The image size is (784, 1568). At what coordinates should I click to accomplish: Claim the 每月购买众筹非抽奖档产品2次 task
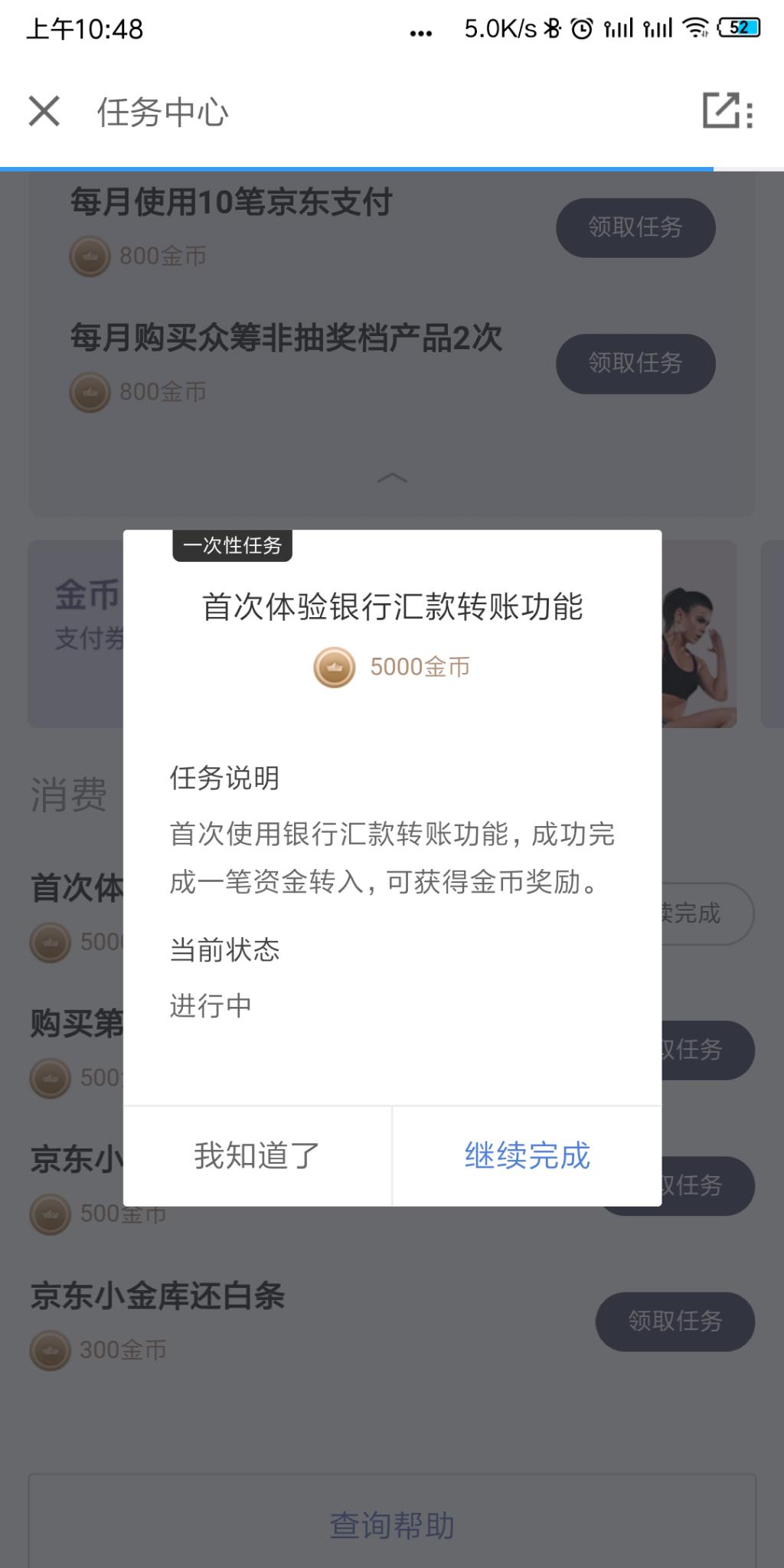(x=635, y=363)
